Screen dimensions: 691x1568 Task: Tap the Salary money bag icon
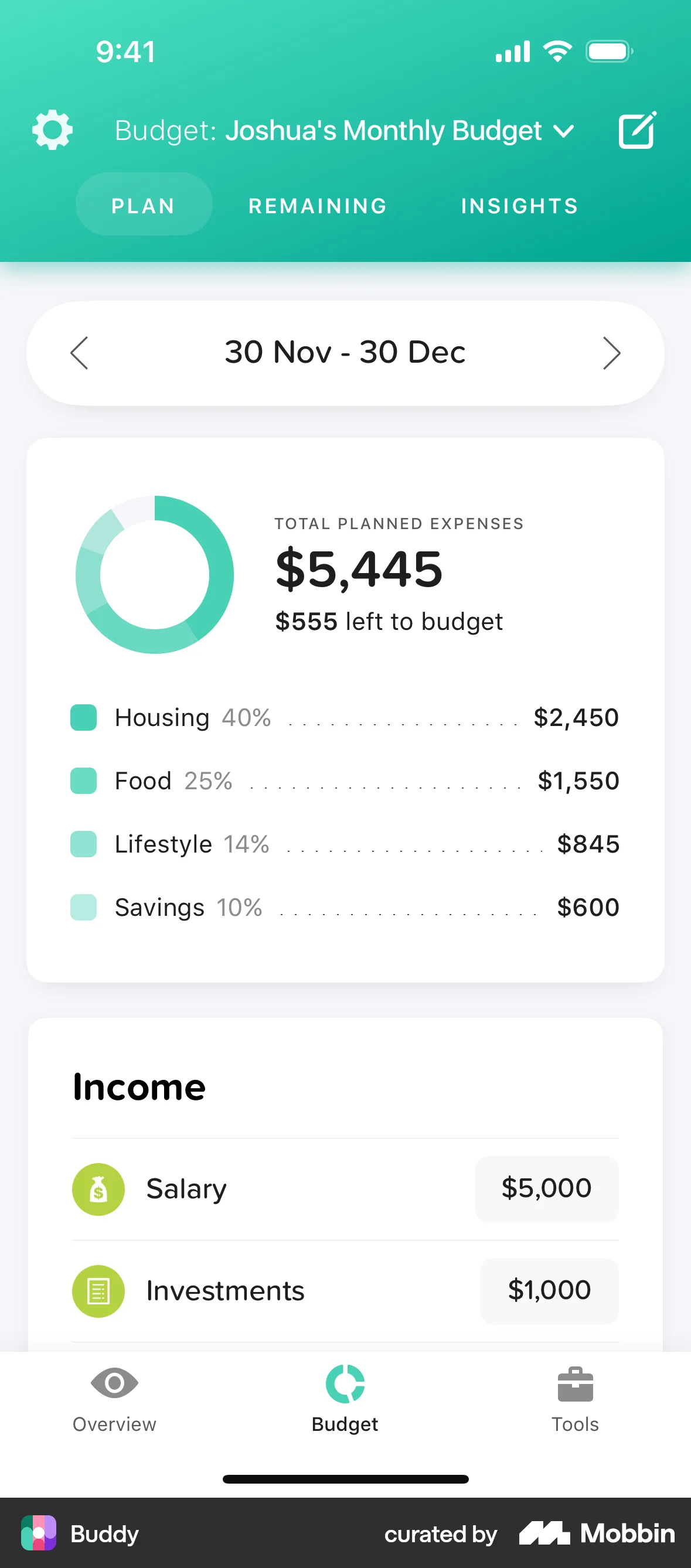(98, 1188)
